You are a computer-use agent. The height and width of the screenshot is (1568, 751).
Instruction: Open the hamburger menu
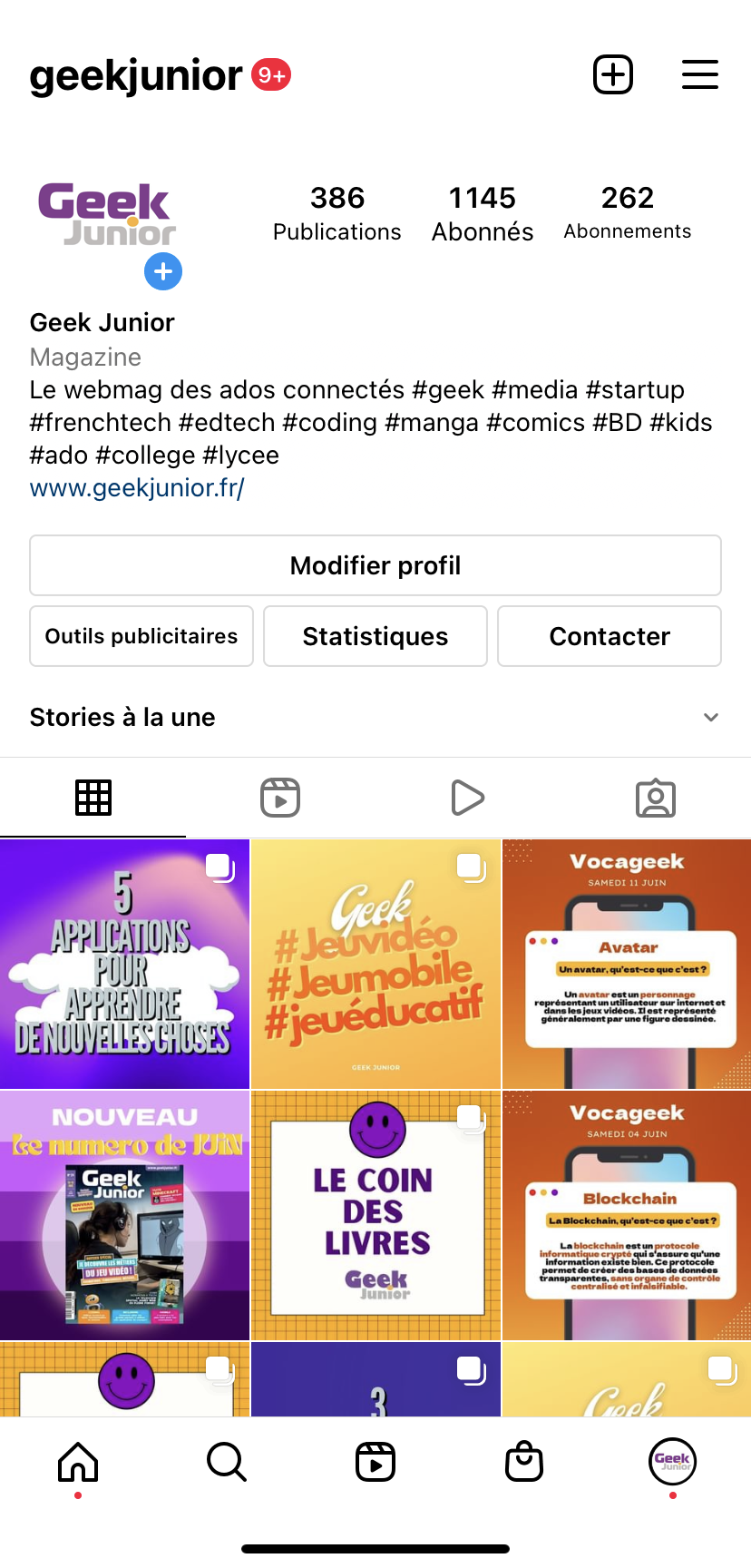tap(699, 74)
